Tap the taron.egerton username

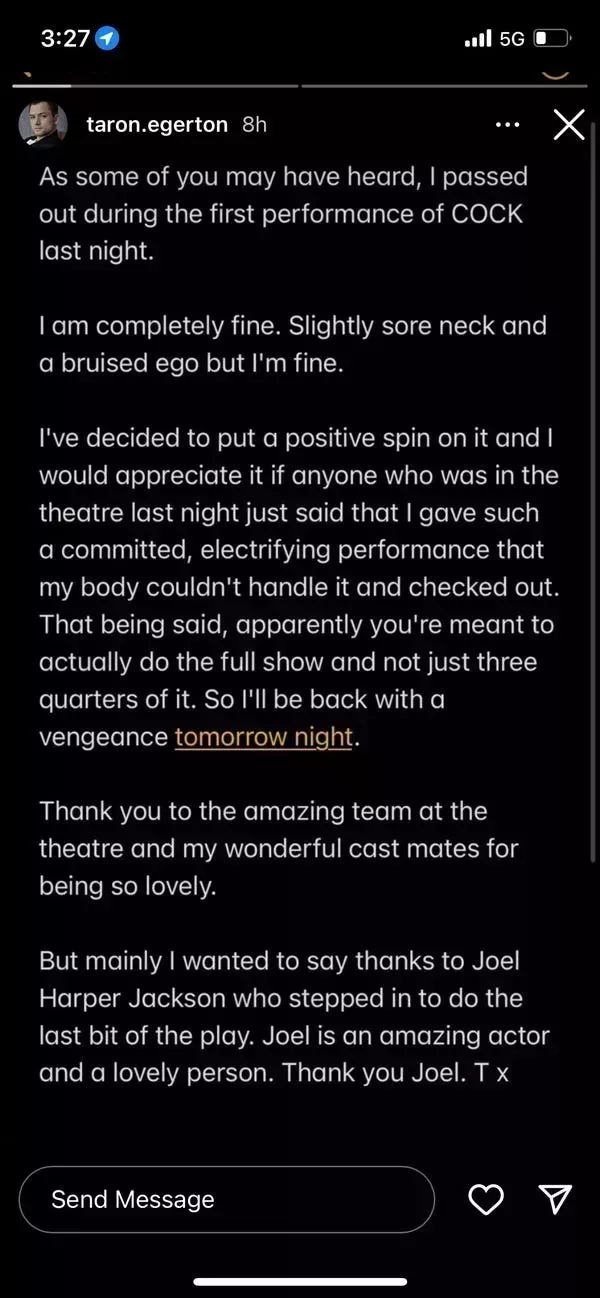(x=158, y=125)
